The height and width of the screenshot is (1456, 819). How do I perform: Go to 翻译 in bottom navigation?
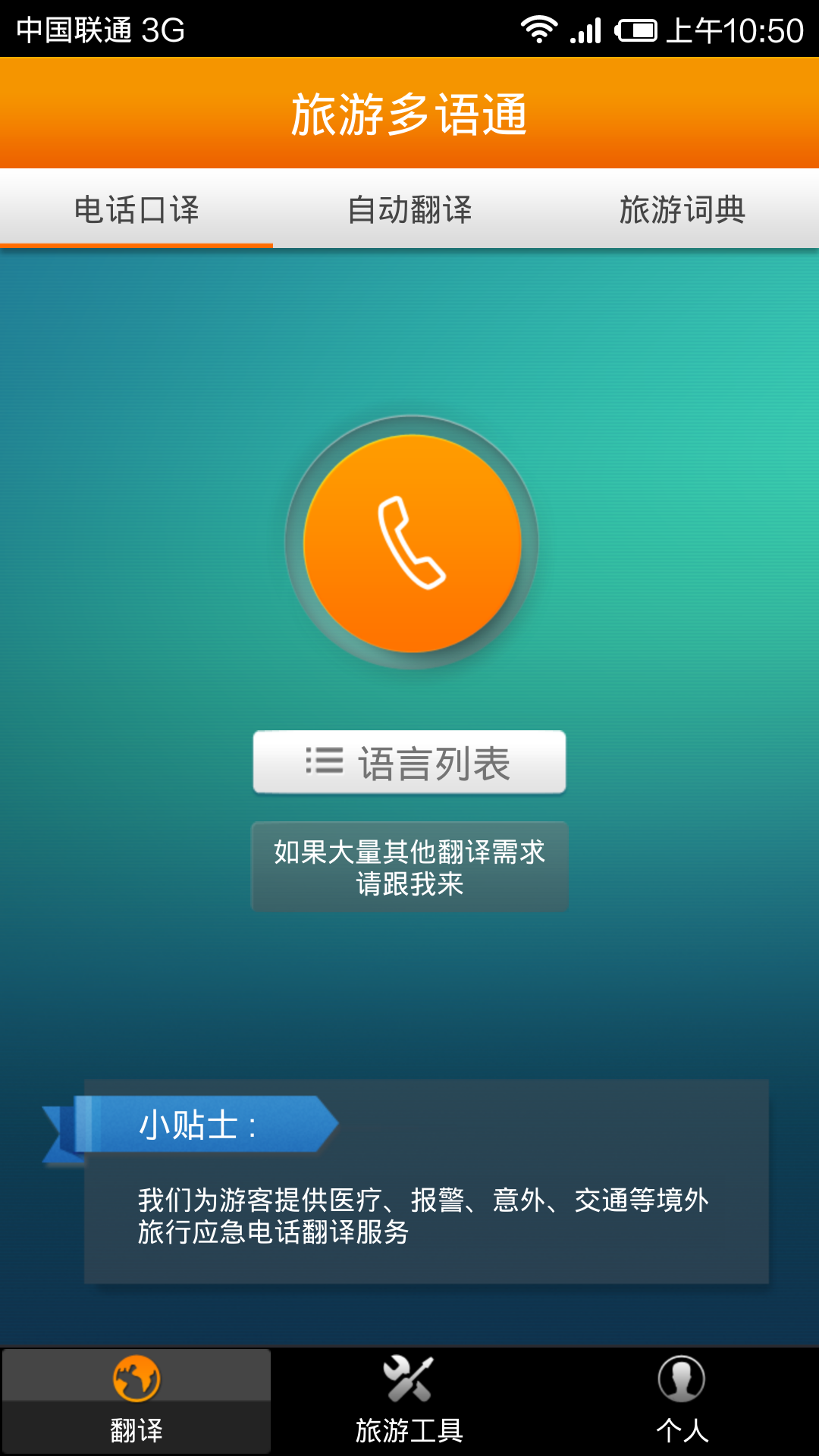(x=136, y=1401)
